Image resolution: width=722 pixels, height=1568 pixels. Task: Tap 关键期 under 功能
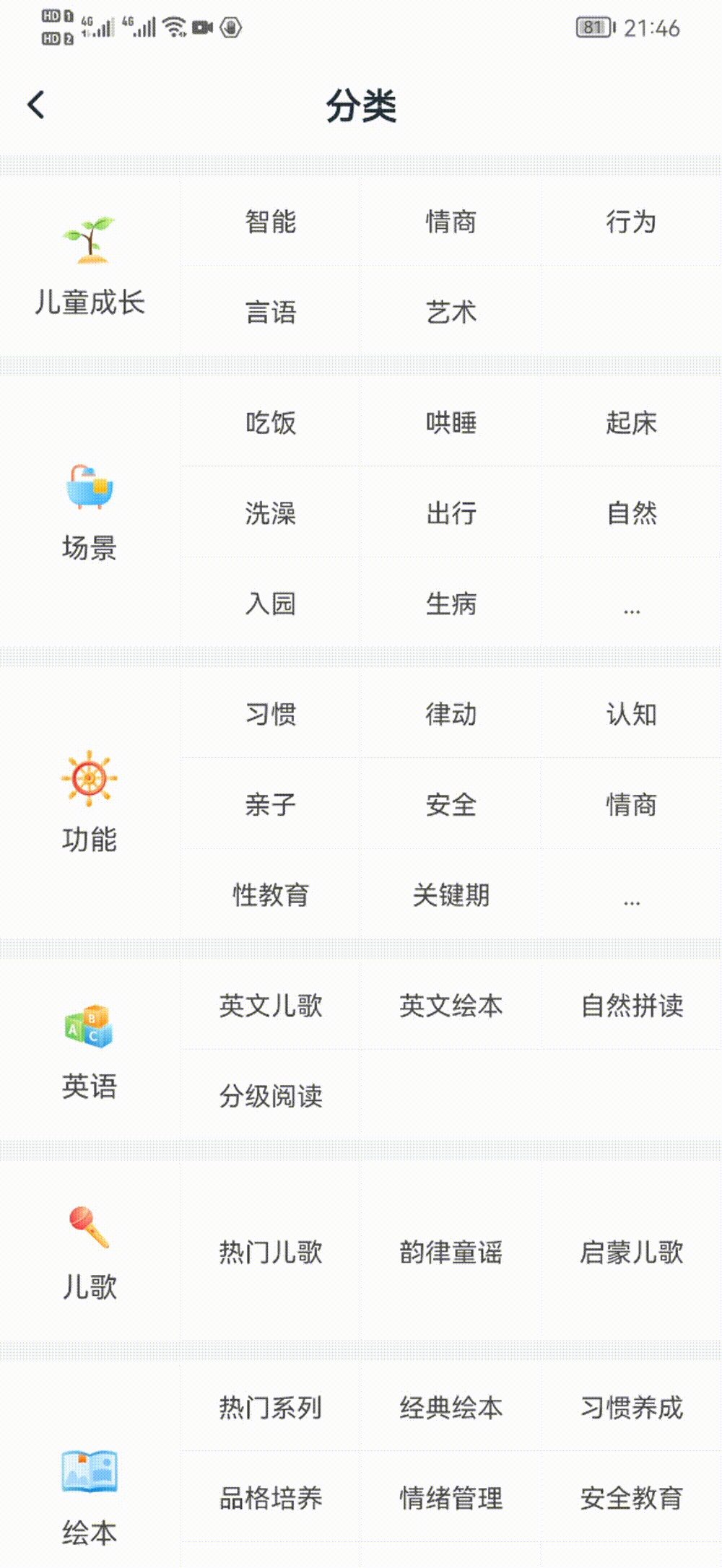click(x=451, y=895)
